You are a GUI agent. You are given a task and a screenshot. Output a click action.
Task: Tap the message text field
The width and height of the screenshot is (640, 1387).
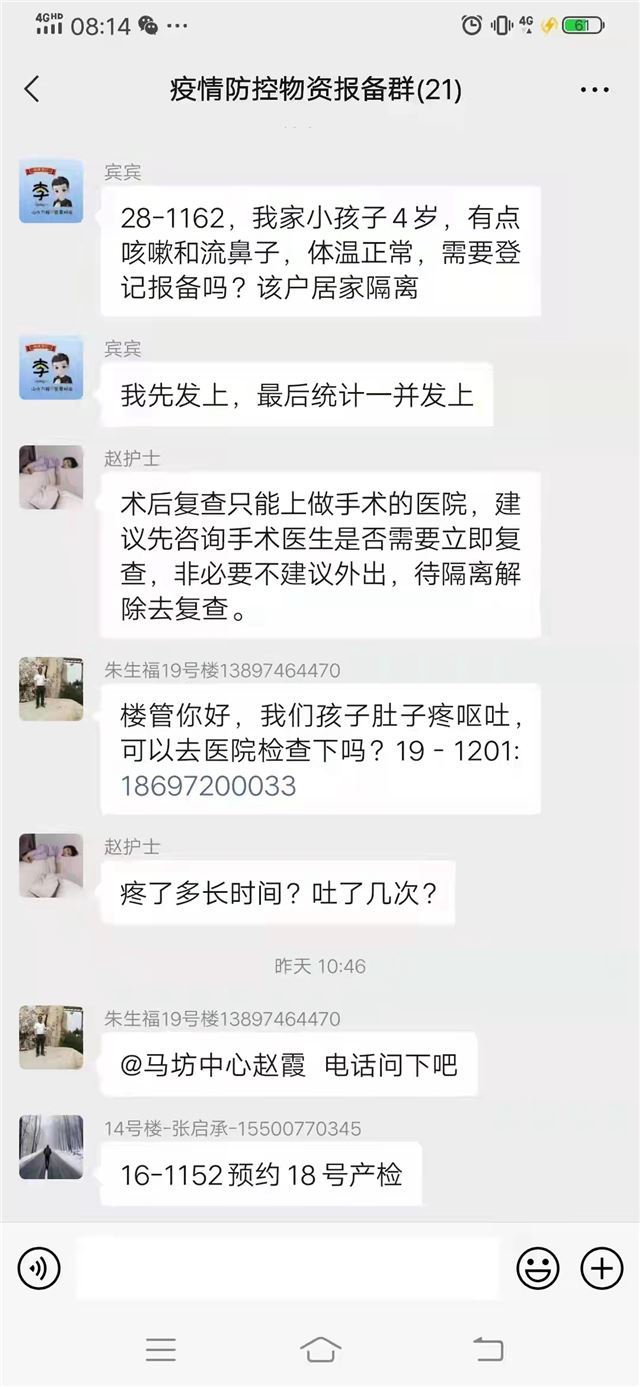coord(287,1269)
